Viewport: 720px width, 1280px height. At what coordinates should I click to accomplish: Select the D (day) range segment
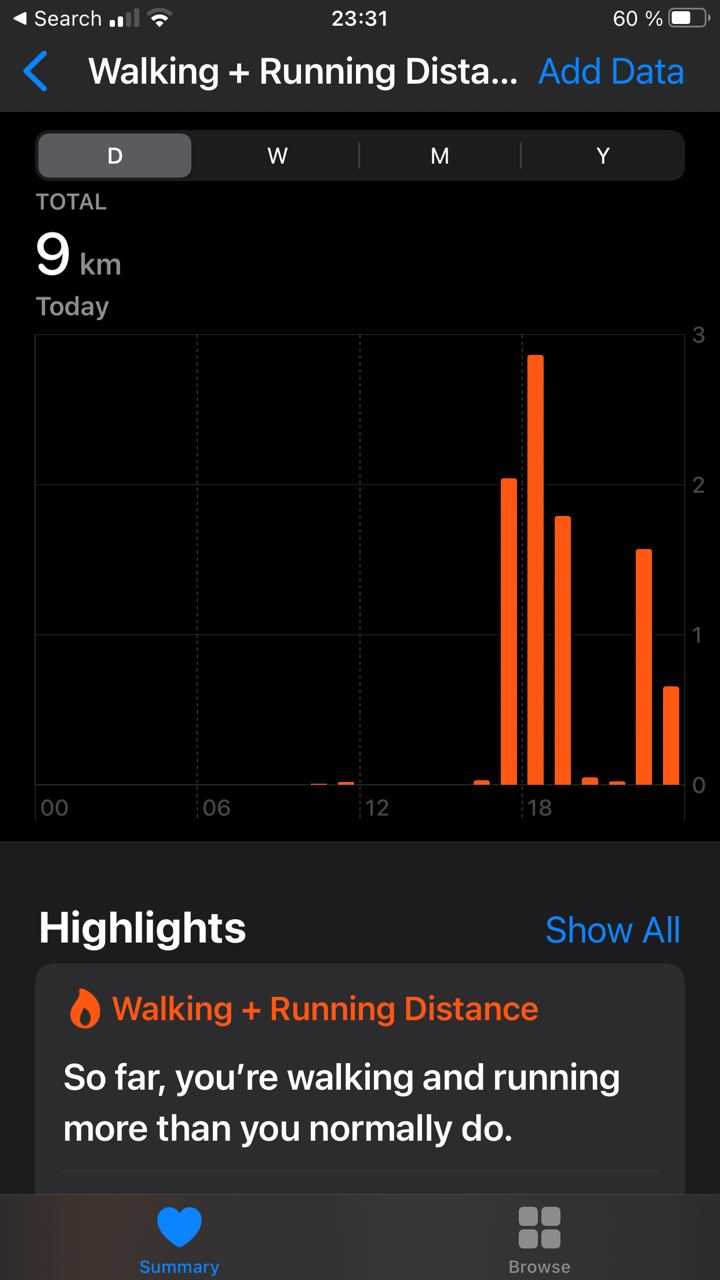(115, 156)
